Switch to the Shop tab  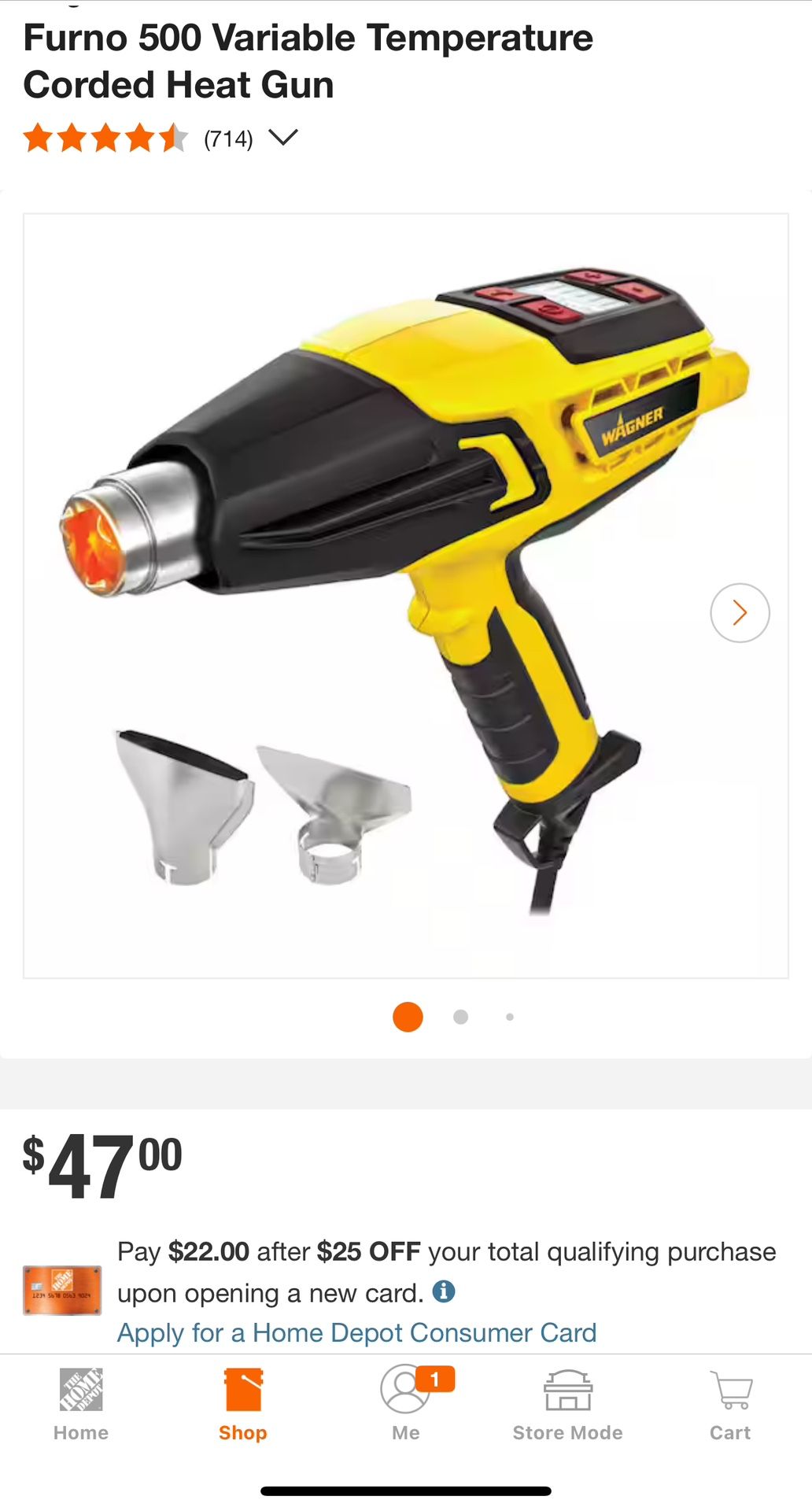(x=243, y=1405)
